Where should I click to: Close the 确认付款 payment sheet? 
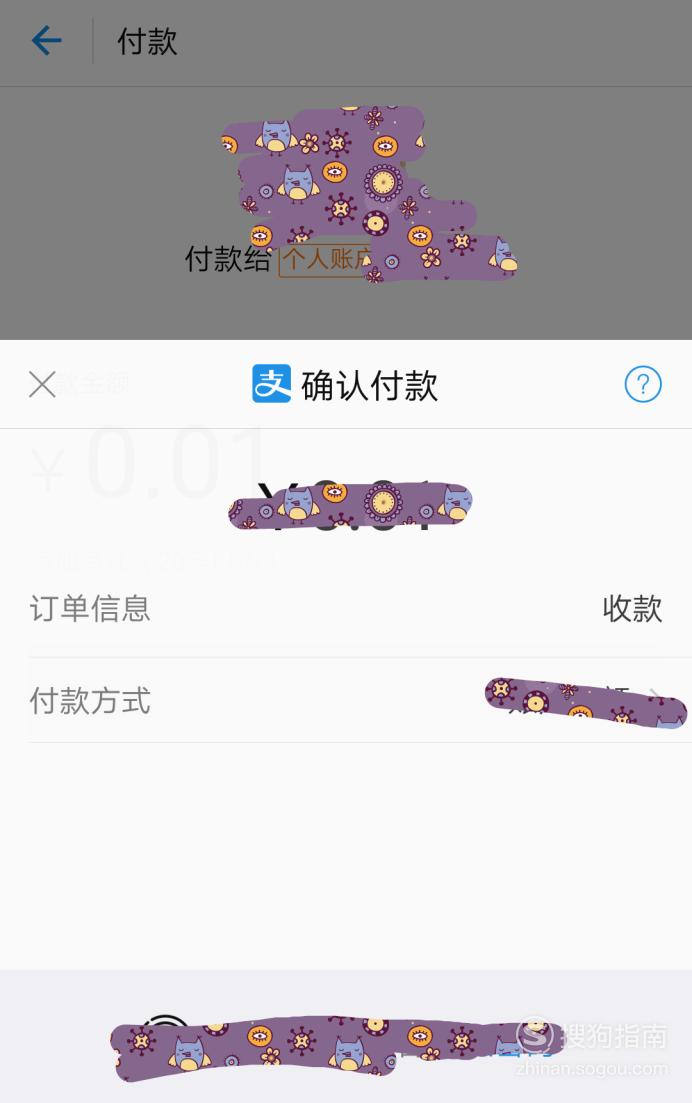42,384
